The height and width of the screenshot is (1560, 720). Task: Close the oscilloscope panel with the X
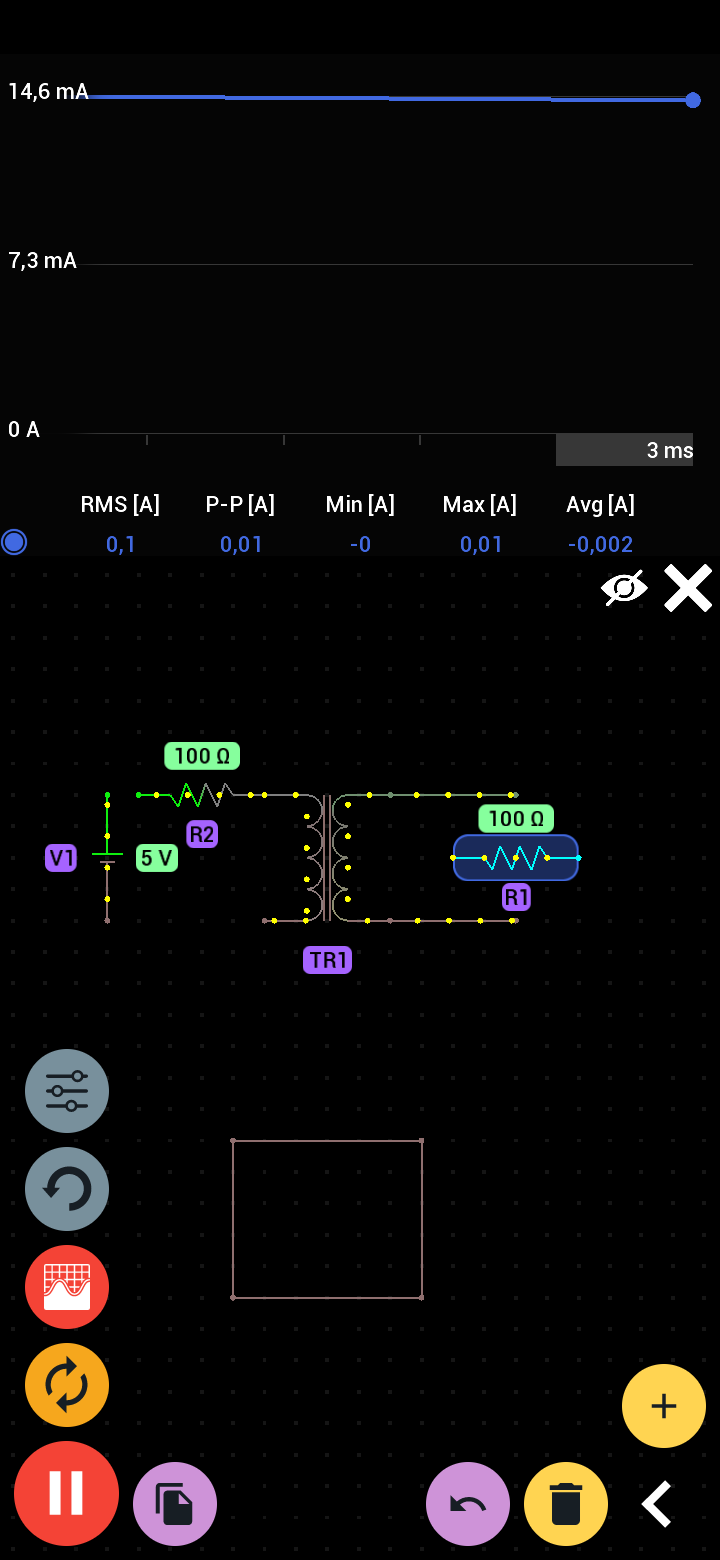click(x=688, y=588)
